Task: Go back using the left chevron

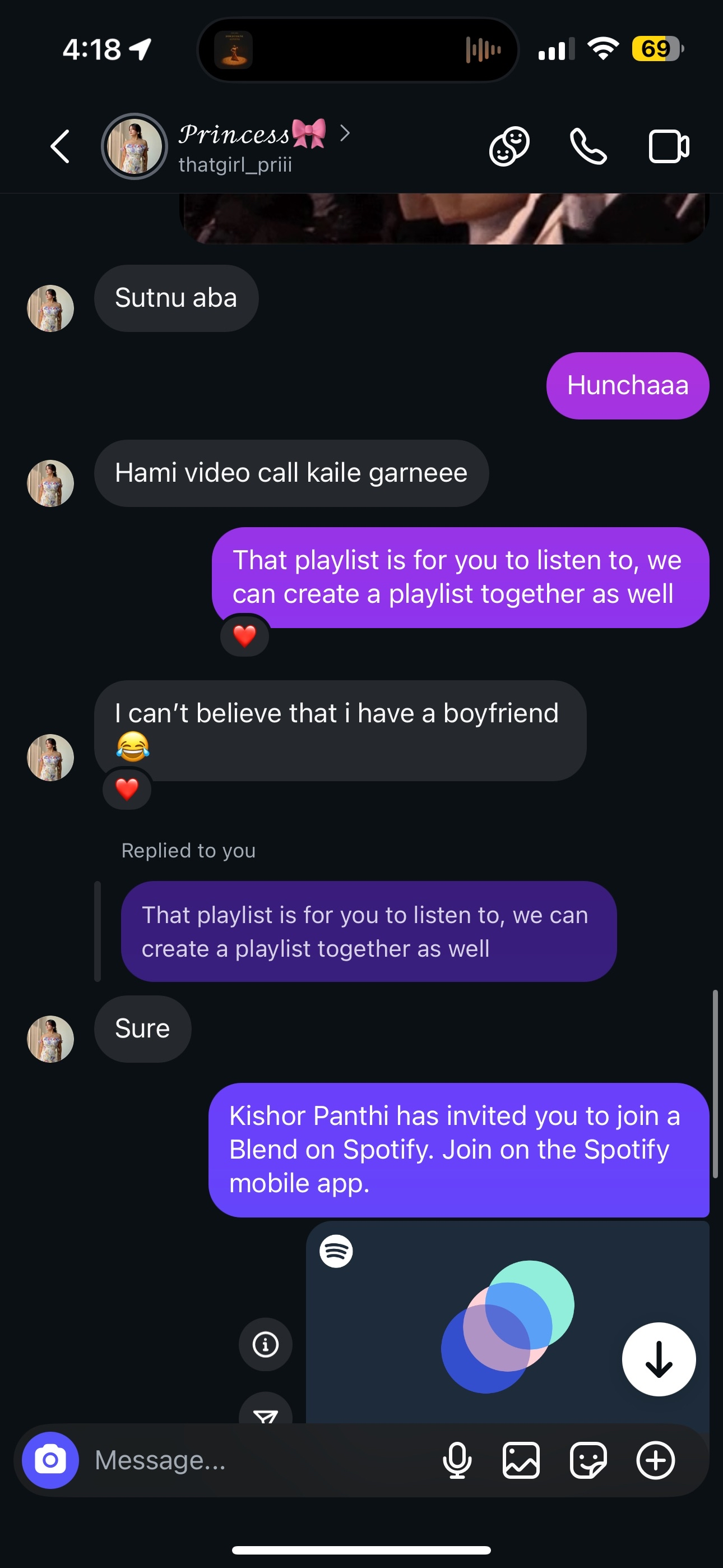Action: [x=59, y=146]
